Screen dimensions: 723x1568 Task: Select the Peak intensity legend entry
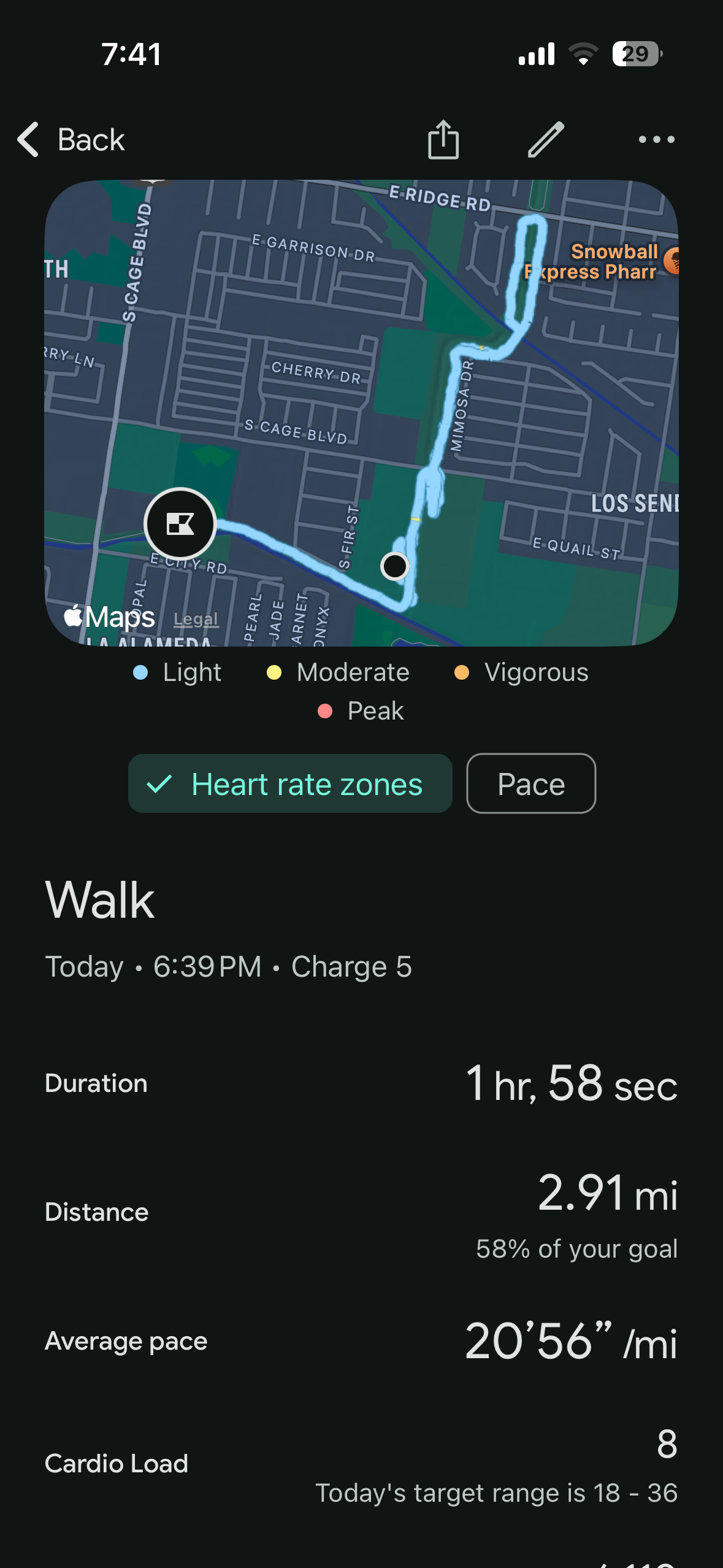point(361,710)
